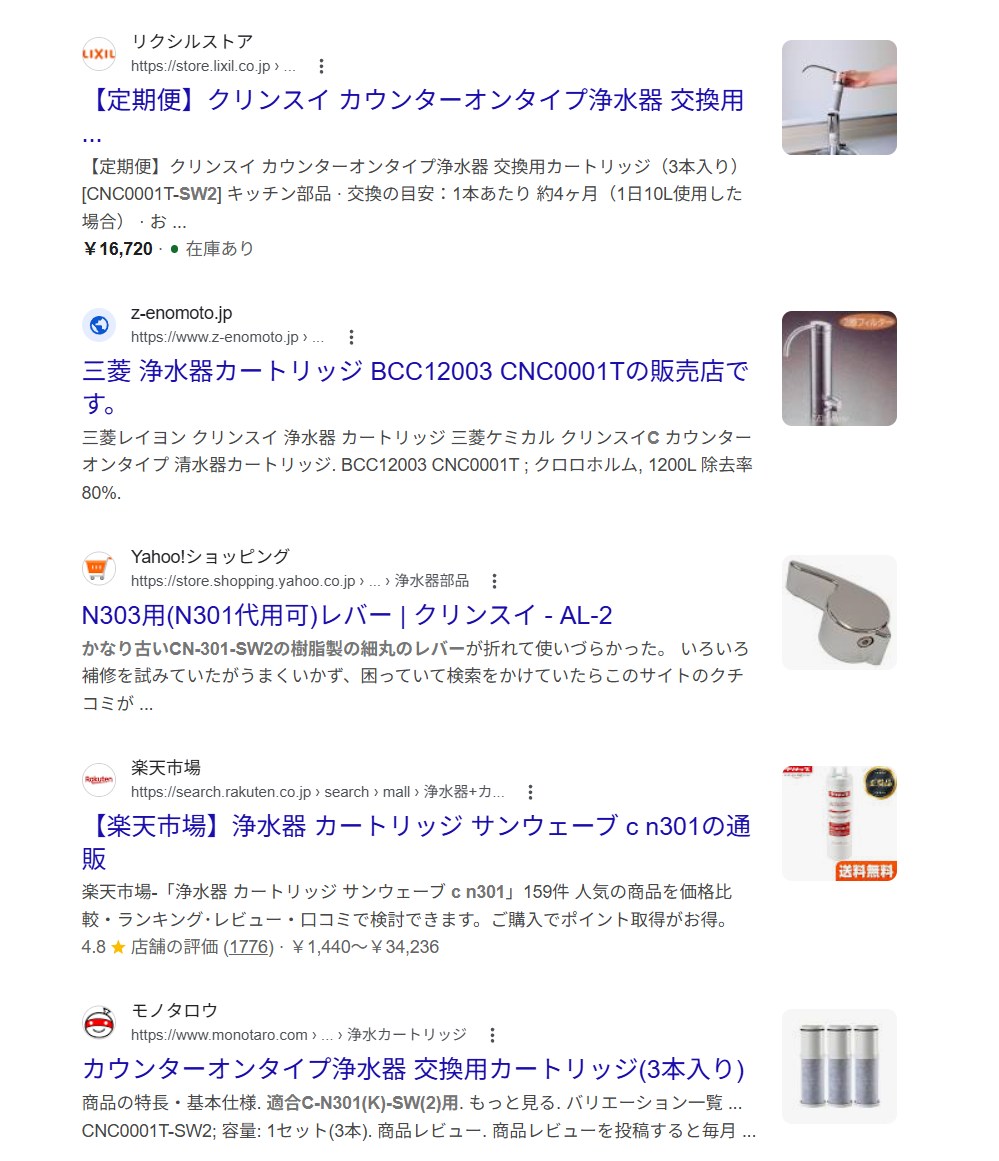Open the MonotaRO replacement cartridge result
The height and width of the screenshot is (1161, 999).
(x=412, y=1069)
